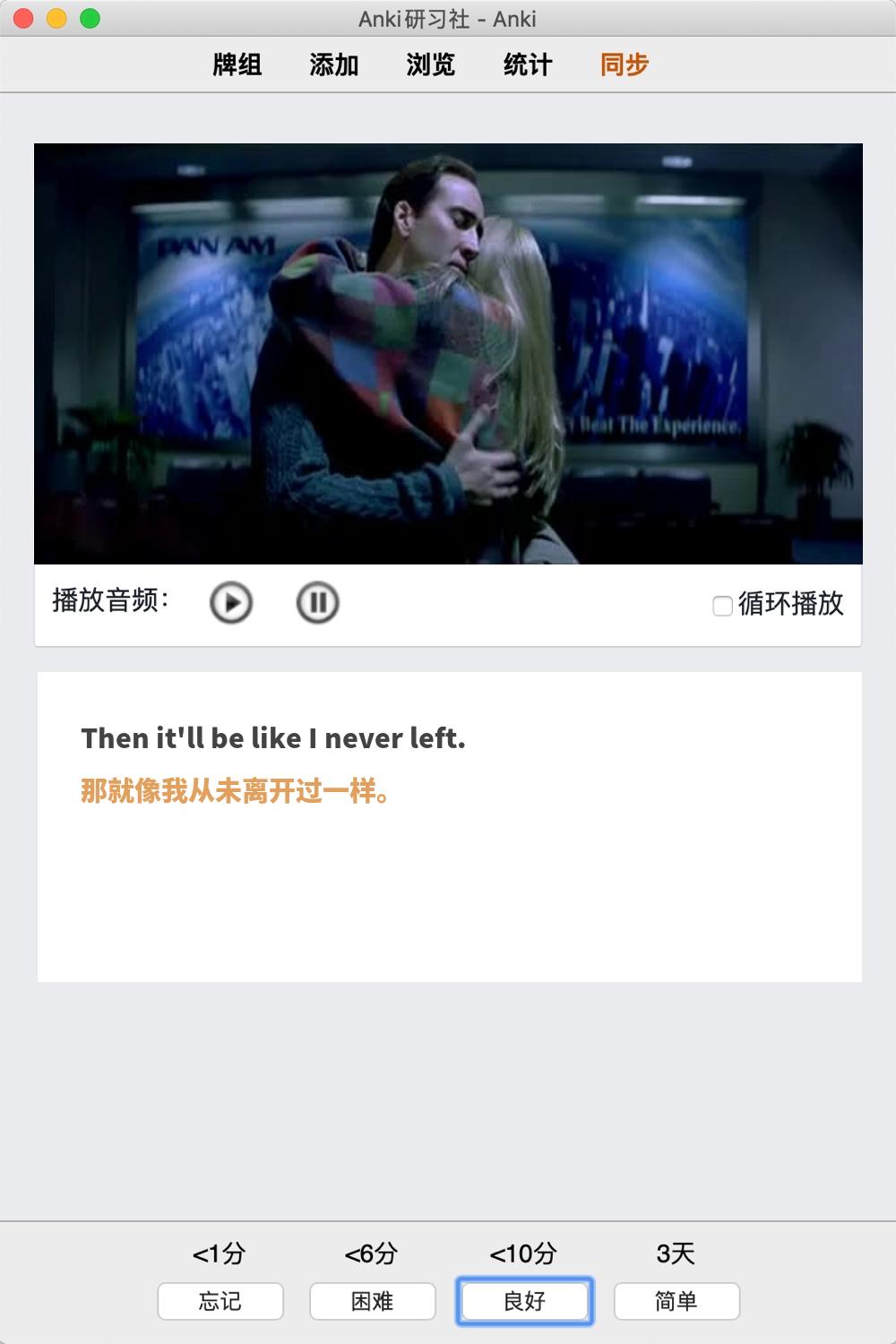Rate the card as 简单
This screenshot has height=1344, width=896.
pyautogui.click(x=676, y=1301)
